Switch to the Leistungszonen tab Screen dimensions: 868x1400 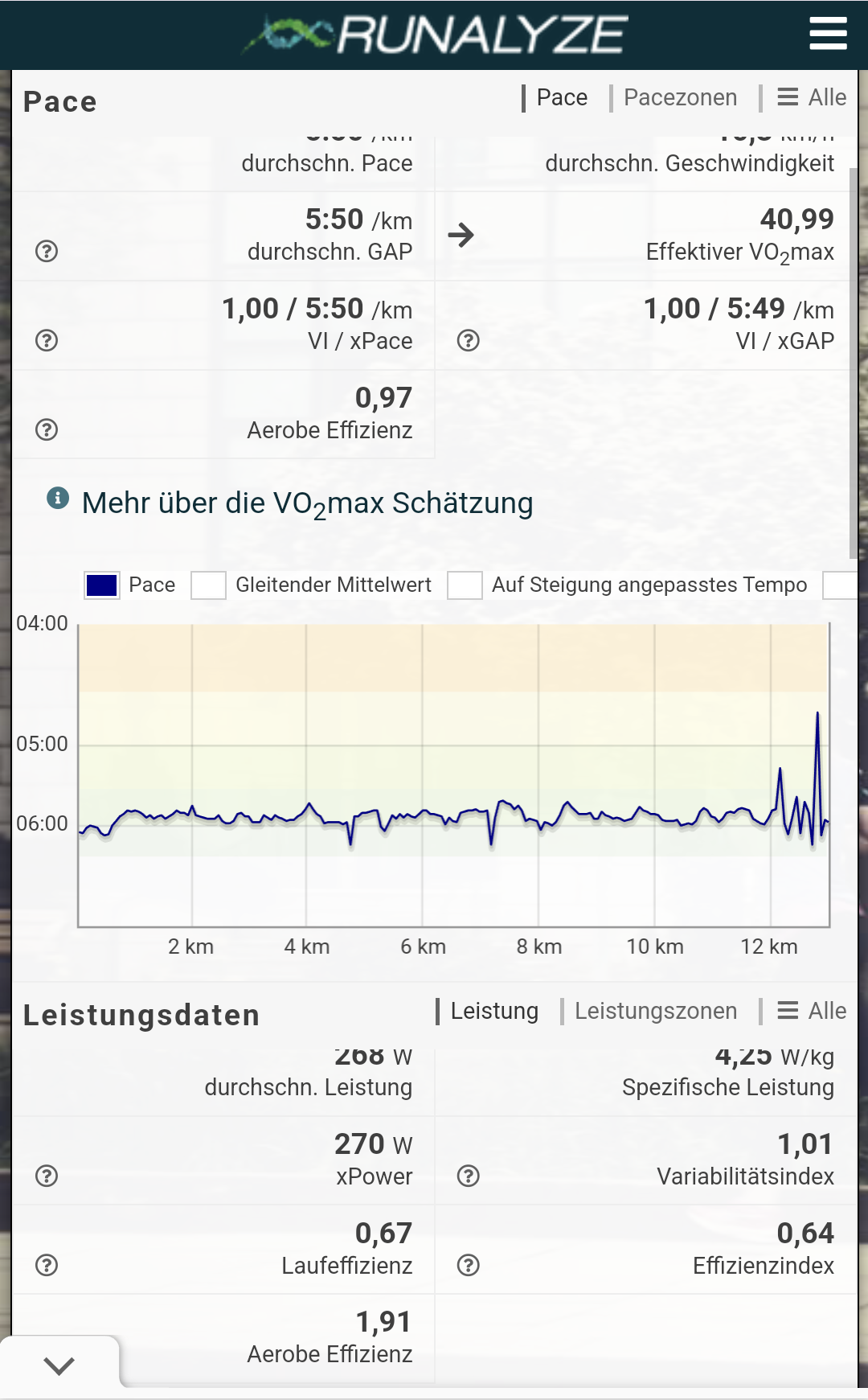[x=655, y=1011]
